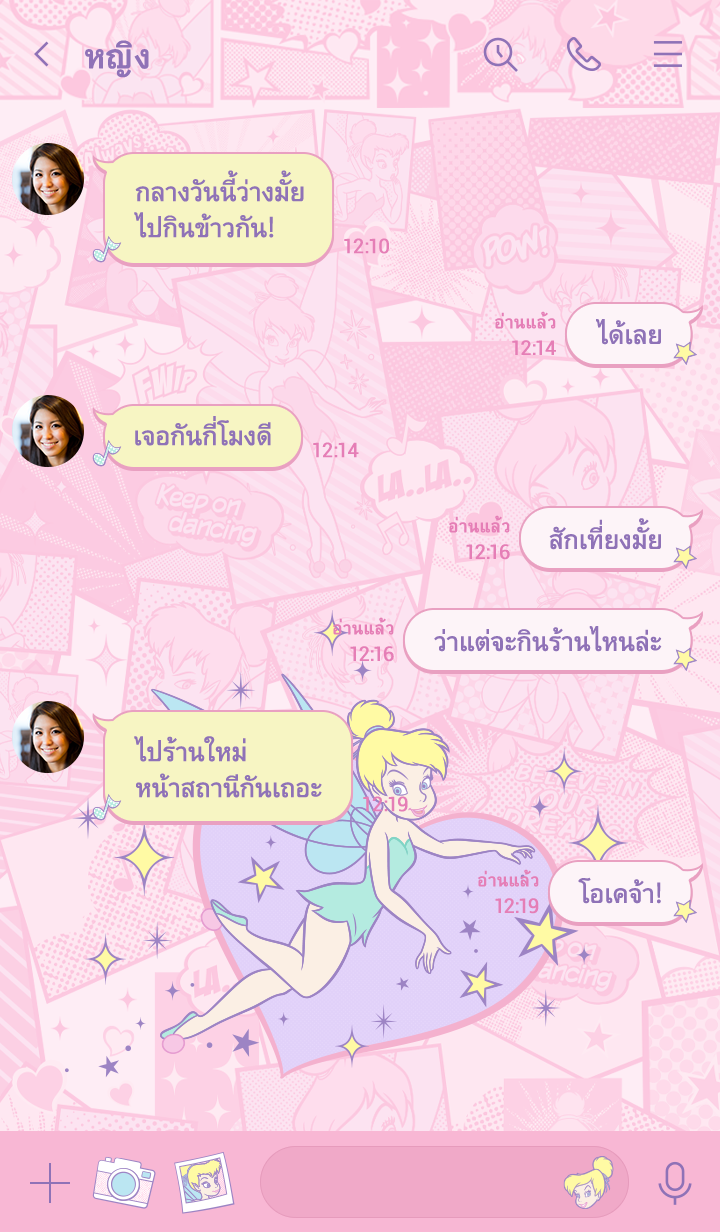Go back from the หญิง chat
Viewport: 720px width, 1232px height.
point(41,55)
